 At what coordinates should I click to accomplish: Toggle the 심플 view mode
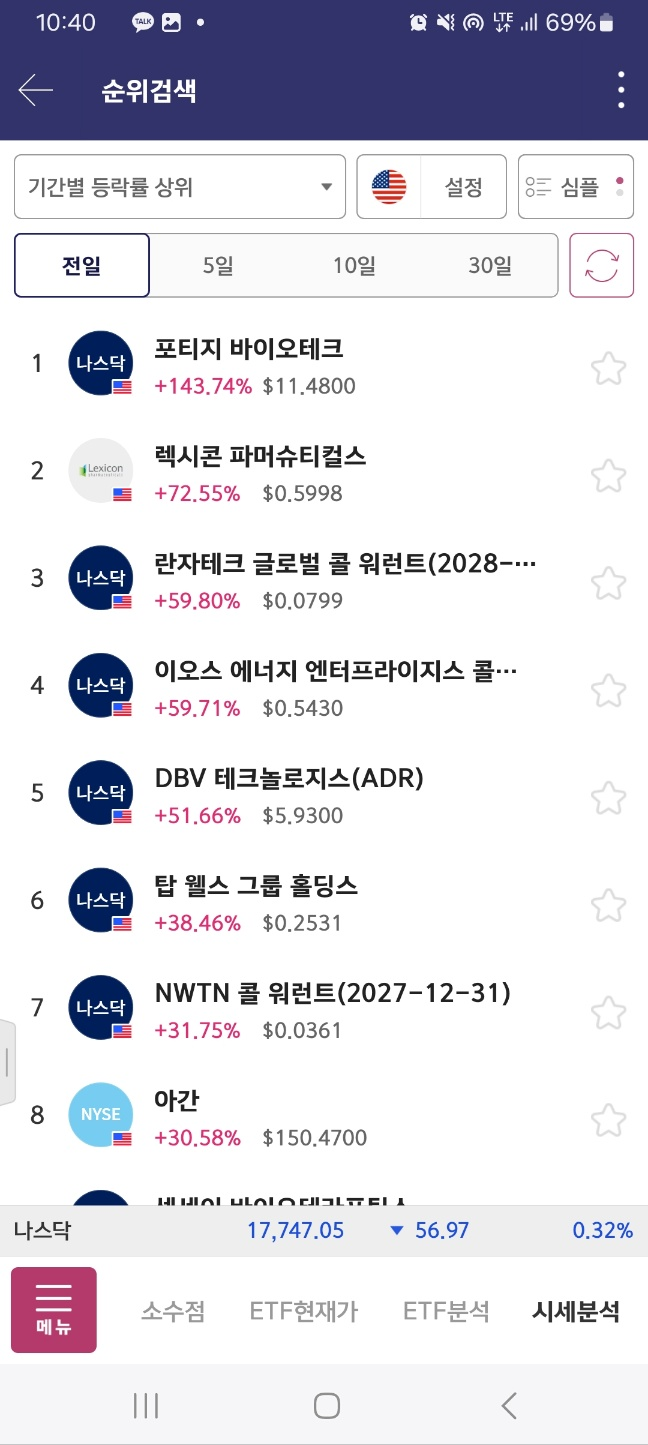576,186
